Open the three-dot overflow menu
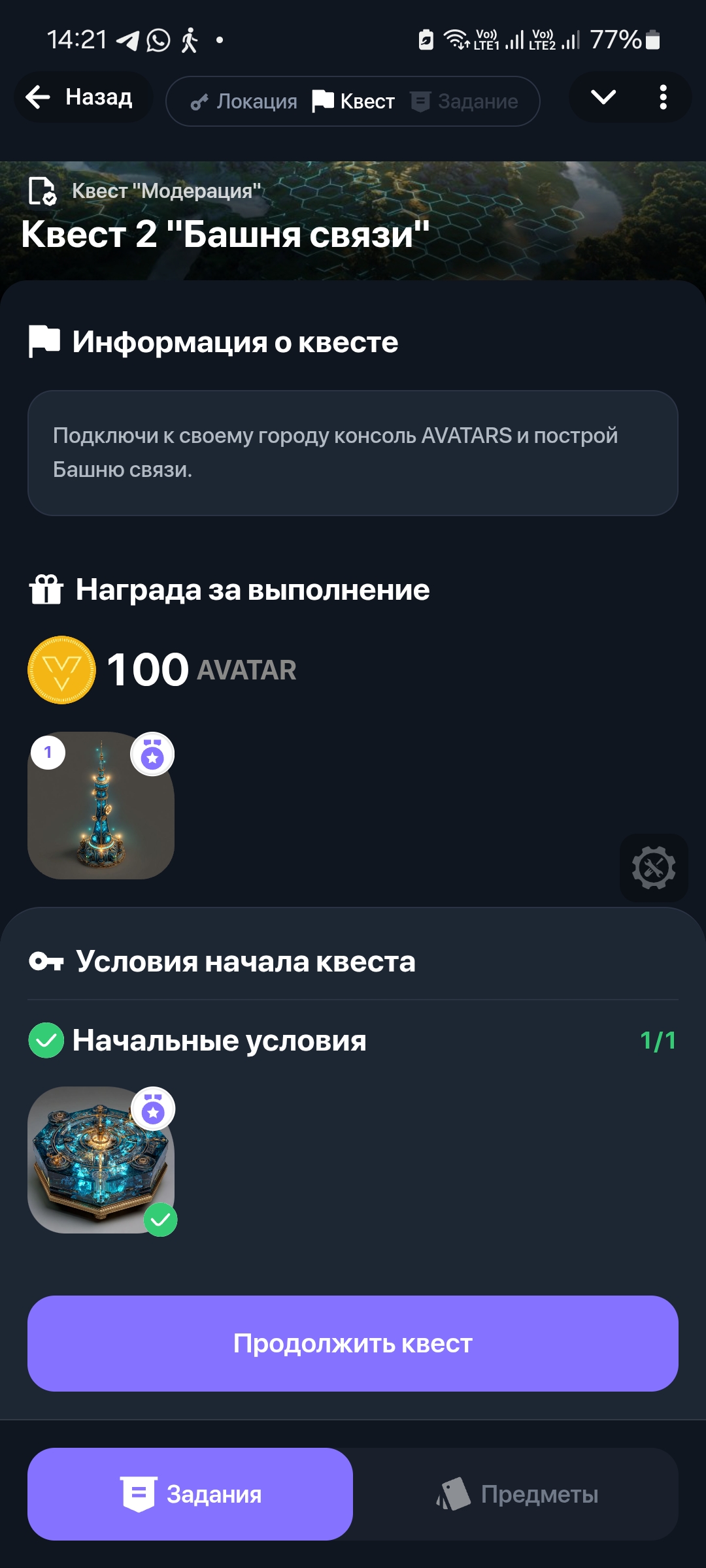 (x=663, y=97)
